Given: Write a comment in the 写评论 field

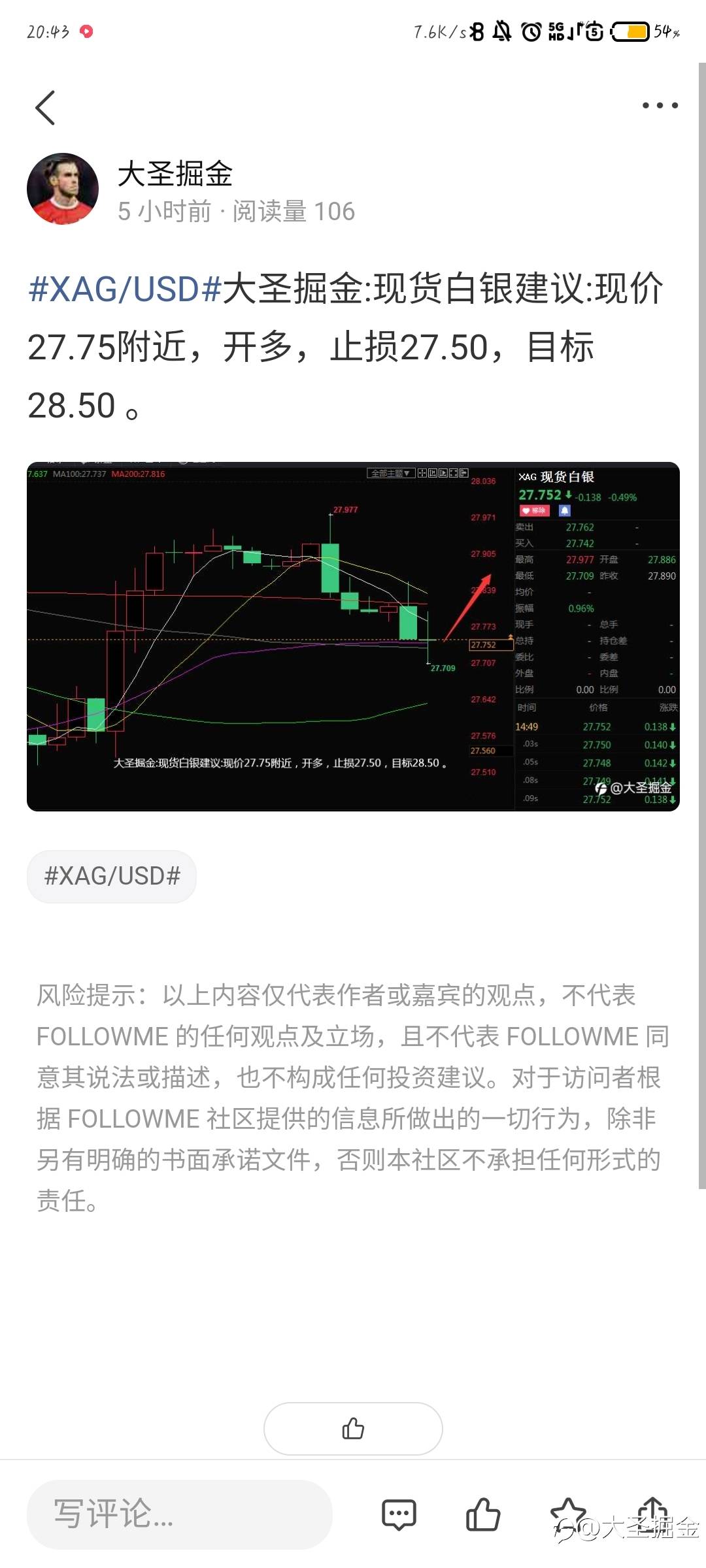Looking at the screenshot, I should 180,1514.
